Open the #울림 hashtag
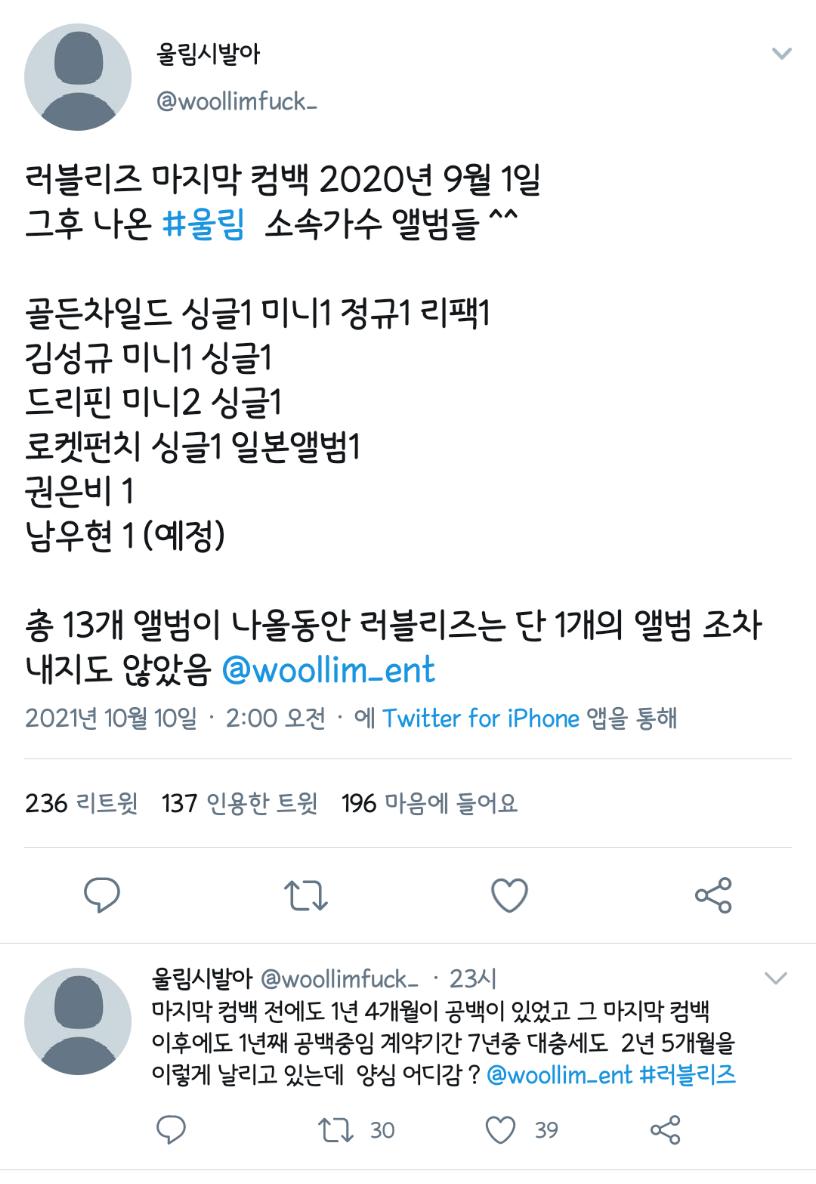Viewport: 816px width, 1184px height. coord(203,225)
